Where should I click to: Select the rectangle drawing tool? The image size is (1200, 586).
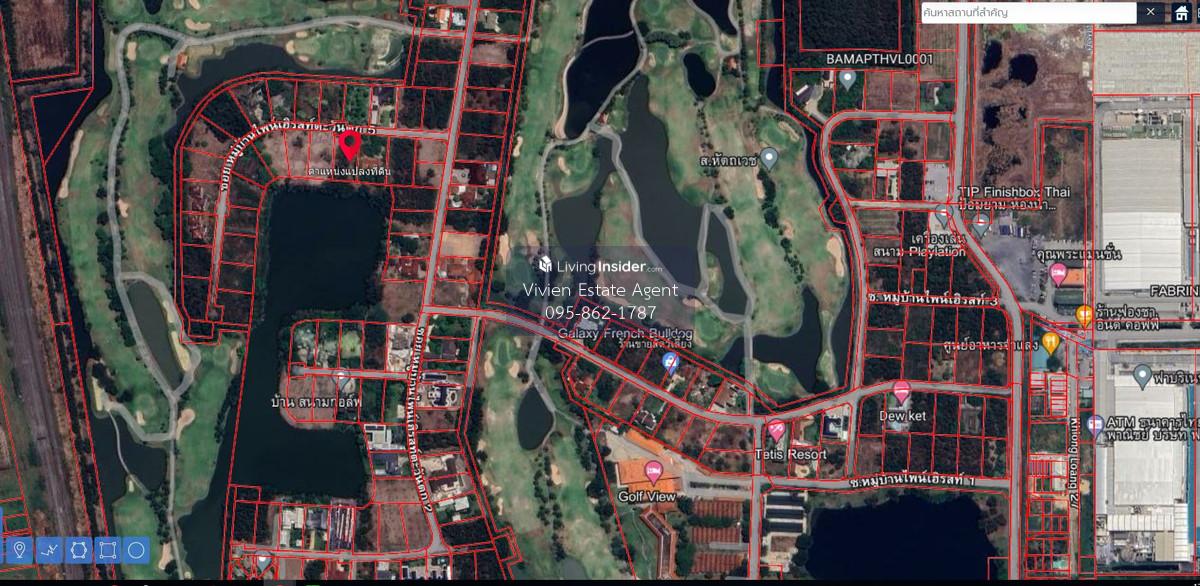(x=108, y=550)
